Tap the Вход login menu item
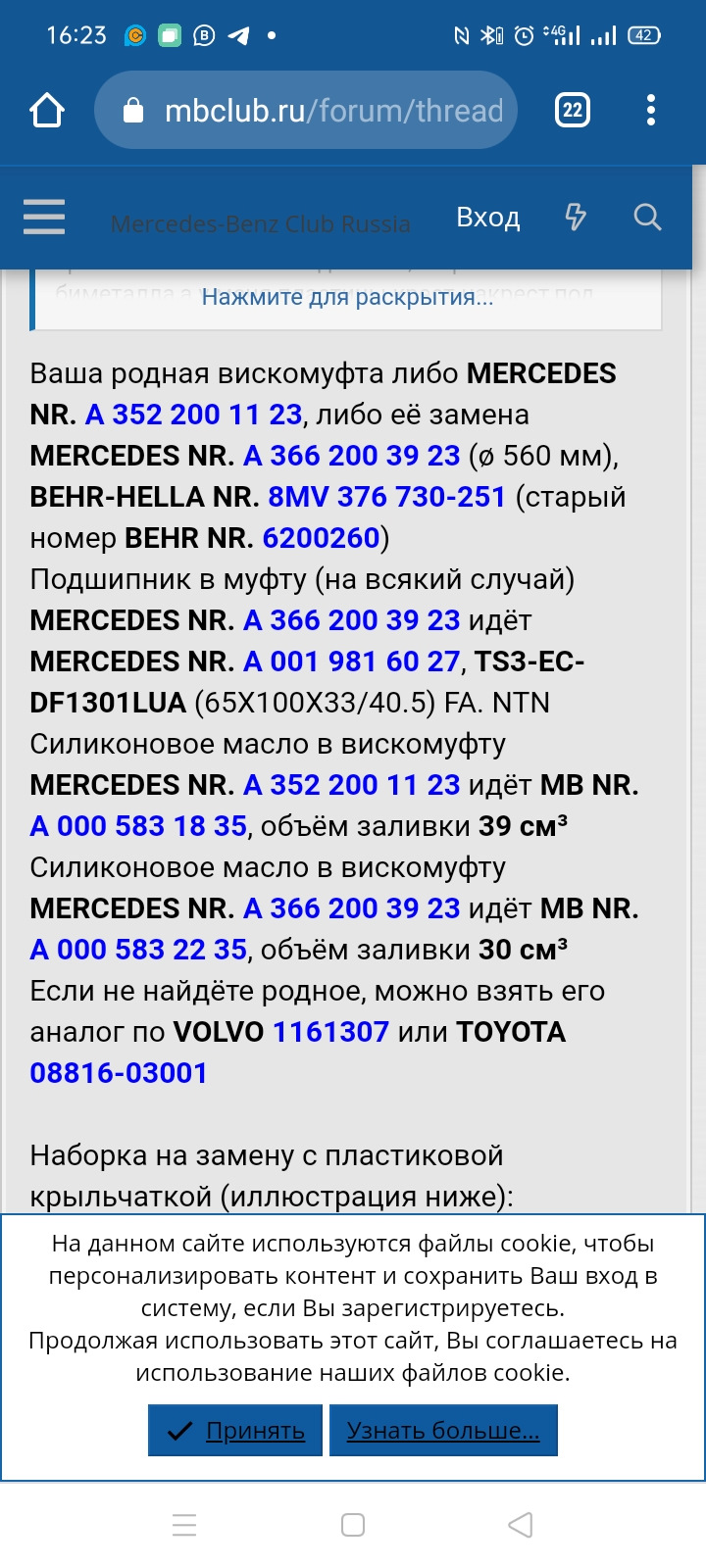The image size is (706, 1568). [x=488, y=217]
